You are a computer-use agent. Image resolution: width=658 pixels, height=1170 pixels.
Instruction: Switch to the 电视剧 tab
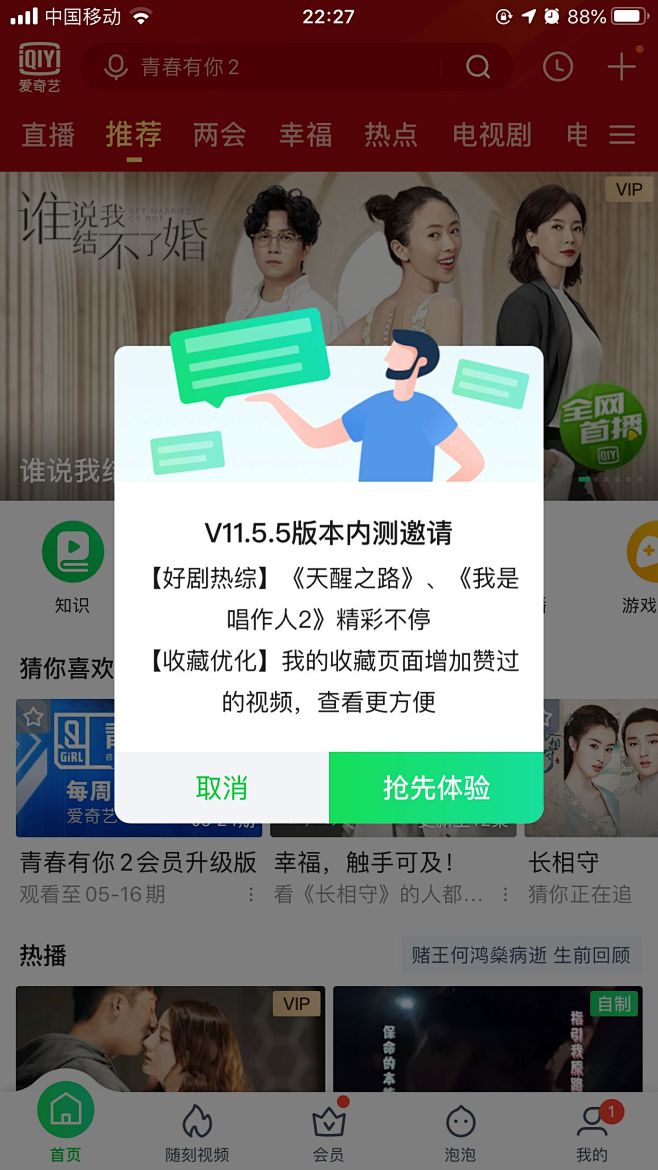(x=491, y=135)
